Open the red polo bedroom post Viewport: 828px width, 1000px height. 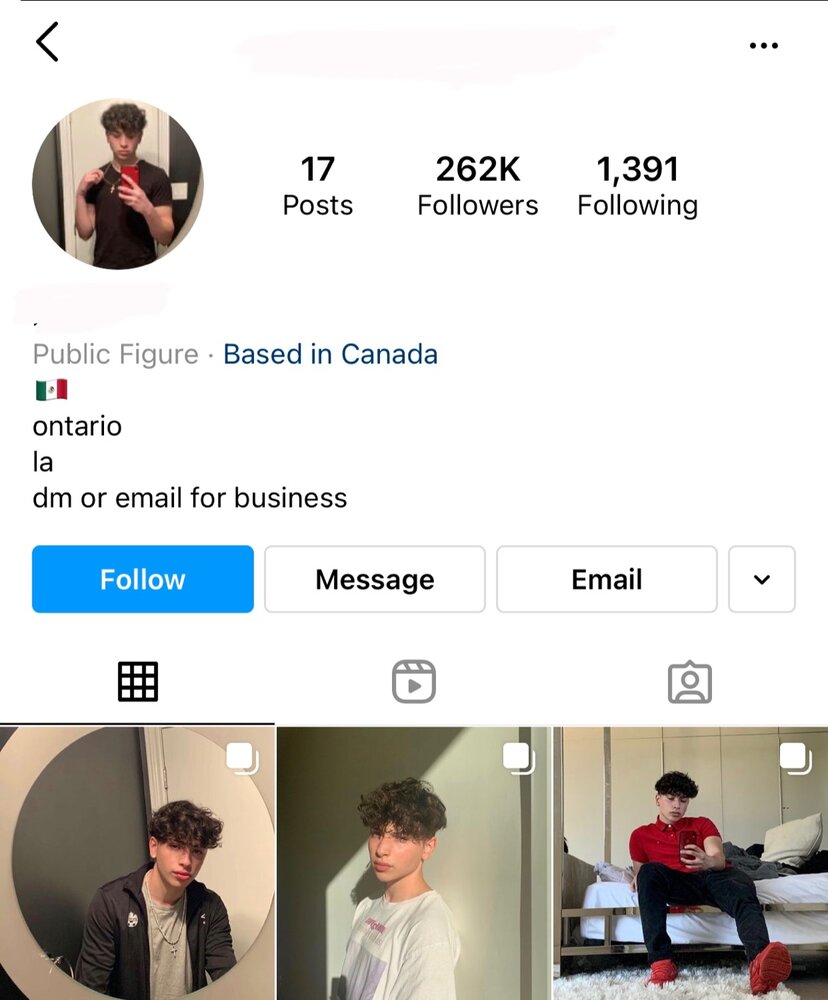click(x=691, y=864)
